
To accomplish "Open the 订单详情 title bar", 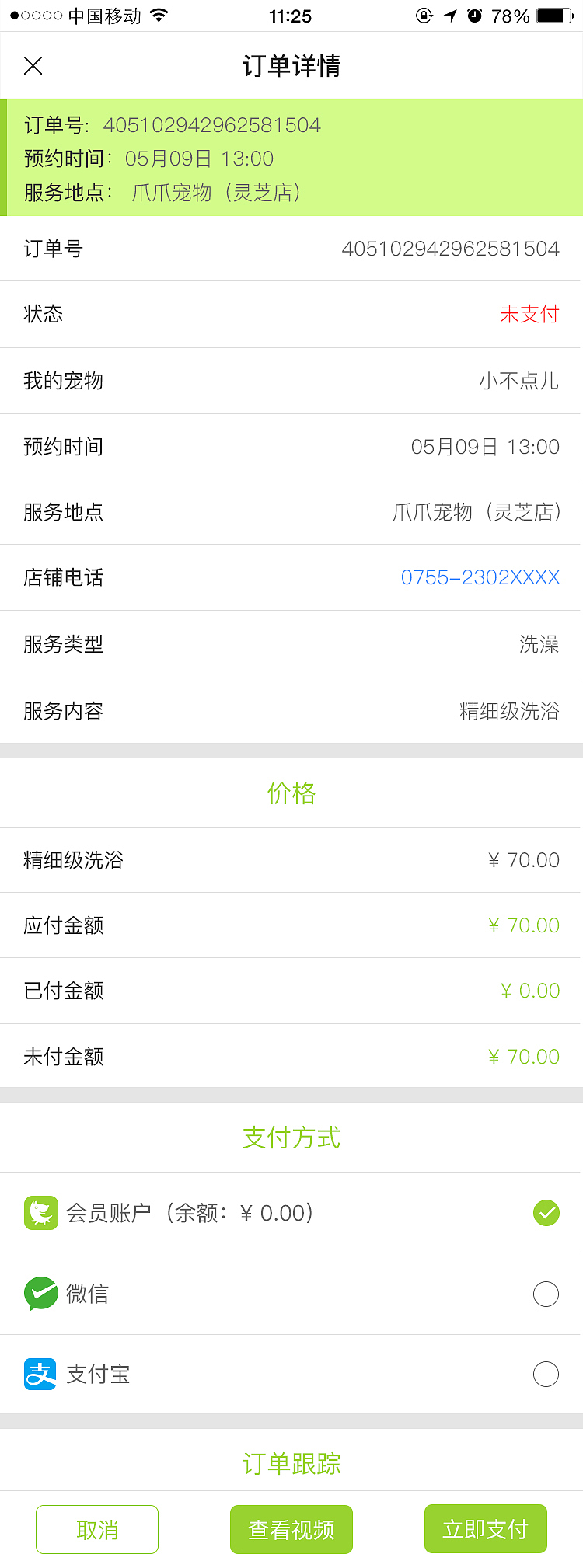I will [x=291, y=66].
